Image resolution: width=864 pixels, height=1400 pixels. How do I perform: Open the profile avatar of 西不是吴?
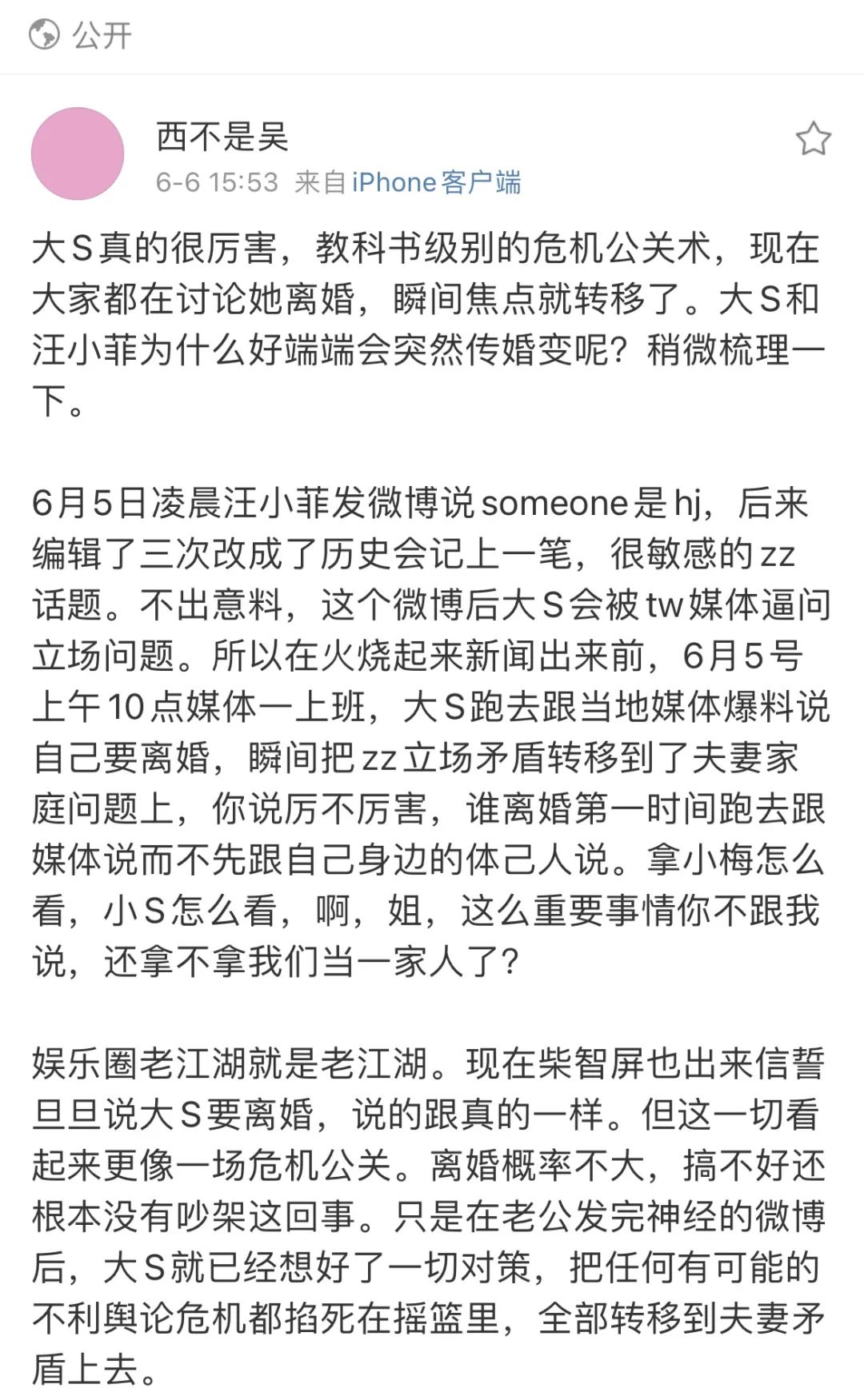click(x=78, y=154)
